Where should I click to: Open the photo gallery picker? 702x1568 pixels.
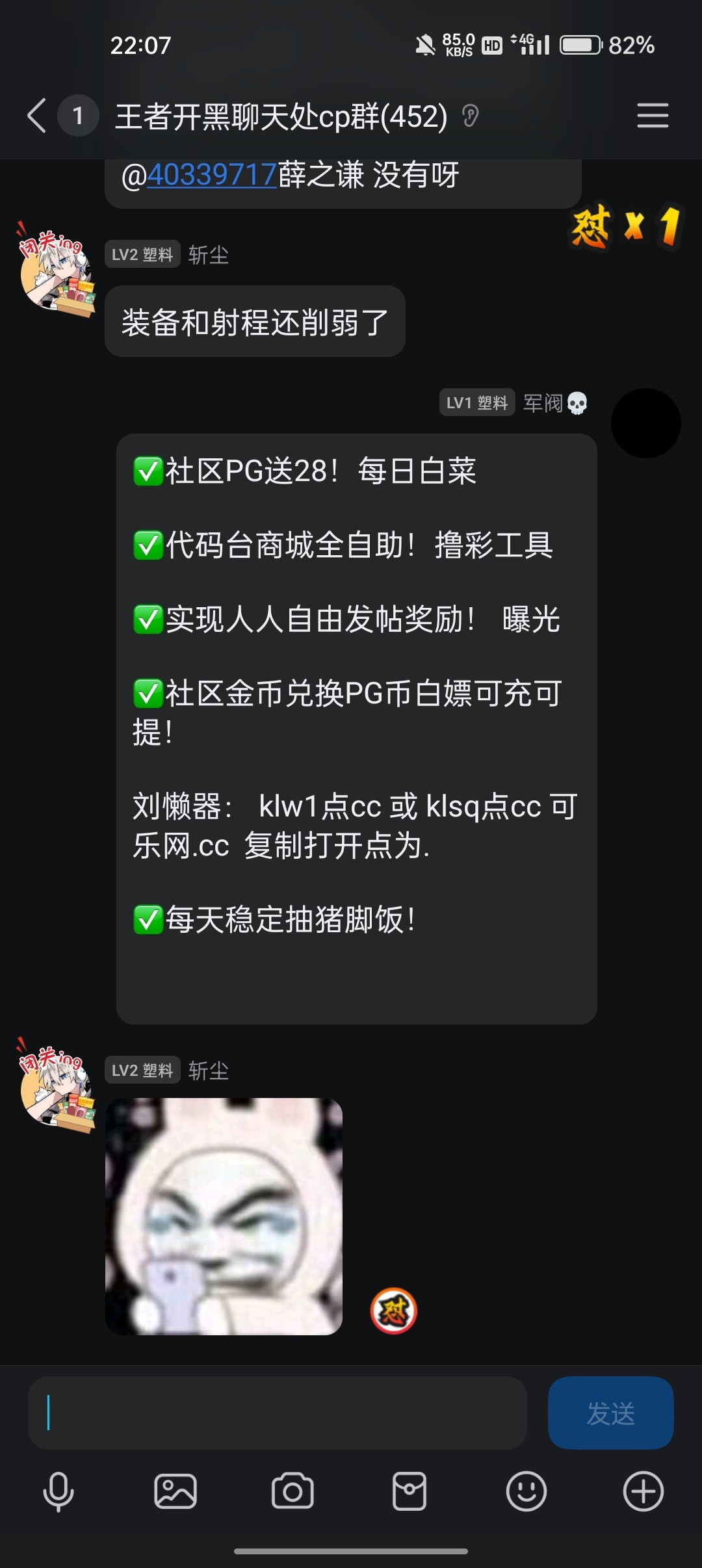(175, 1491)
